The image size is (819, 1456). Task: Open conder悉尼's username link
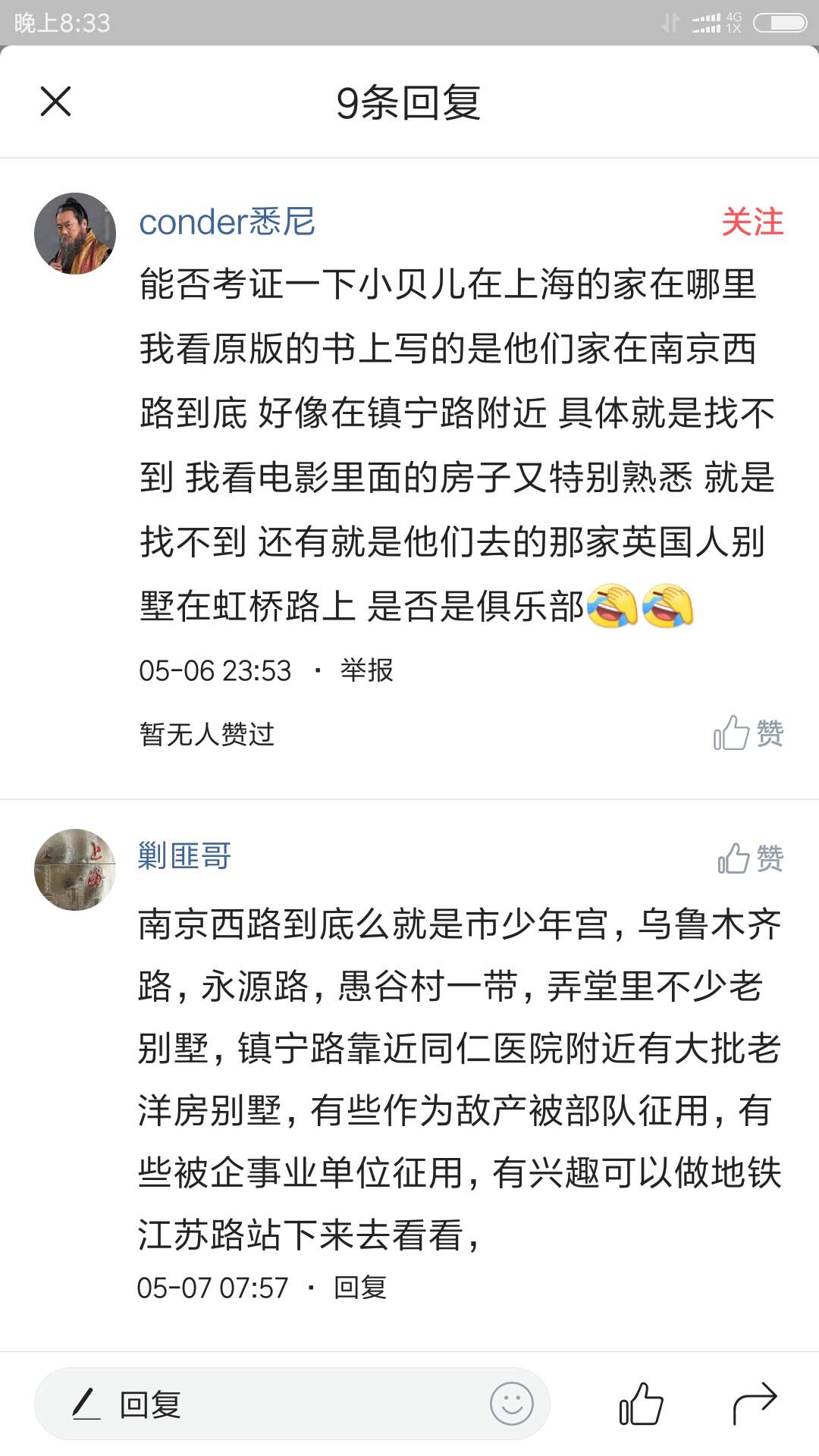coord(227,222)
